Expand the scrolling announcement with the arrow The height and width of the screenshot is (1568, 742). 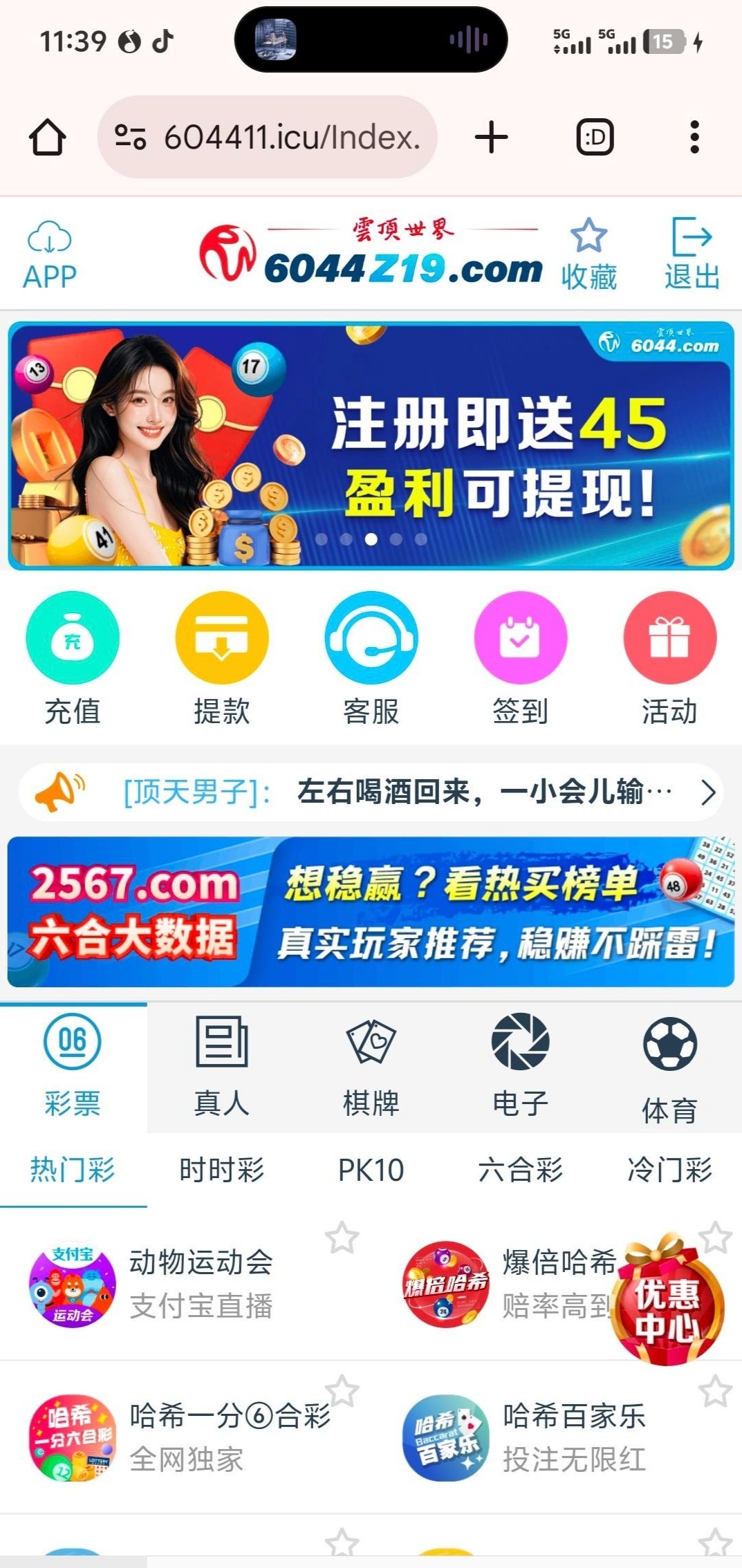(707, 792)
